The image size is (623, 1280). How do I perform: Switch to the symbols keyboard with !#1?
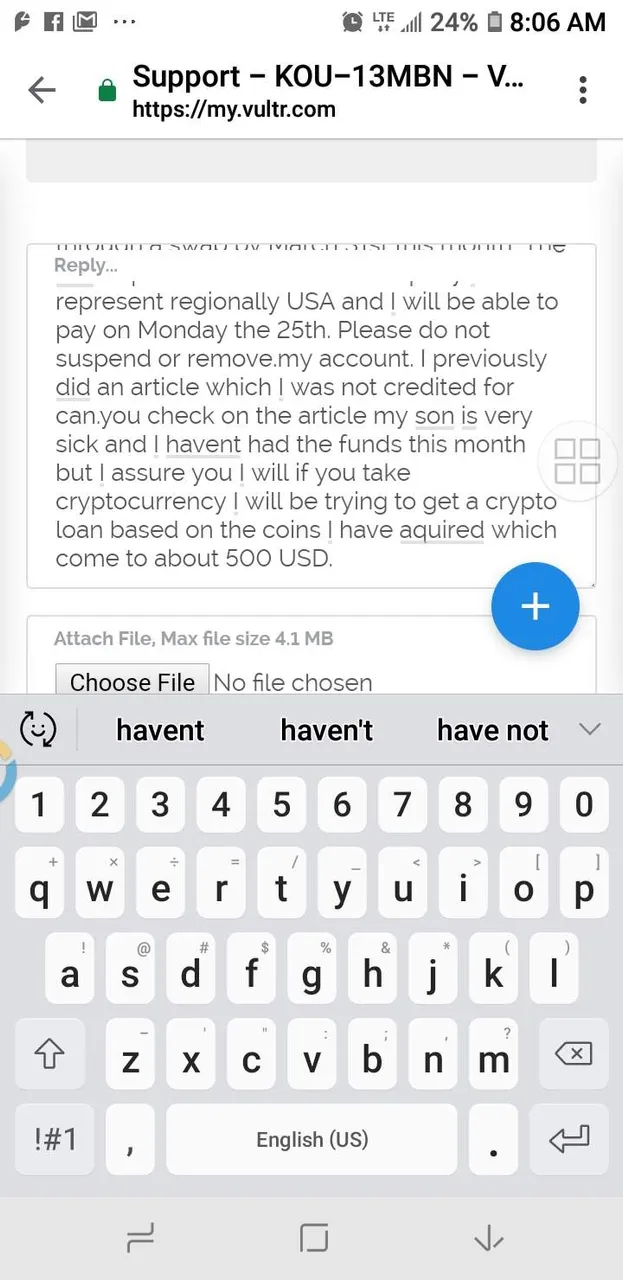54,1139
